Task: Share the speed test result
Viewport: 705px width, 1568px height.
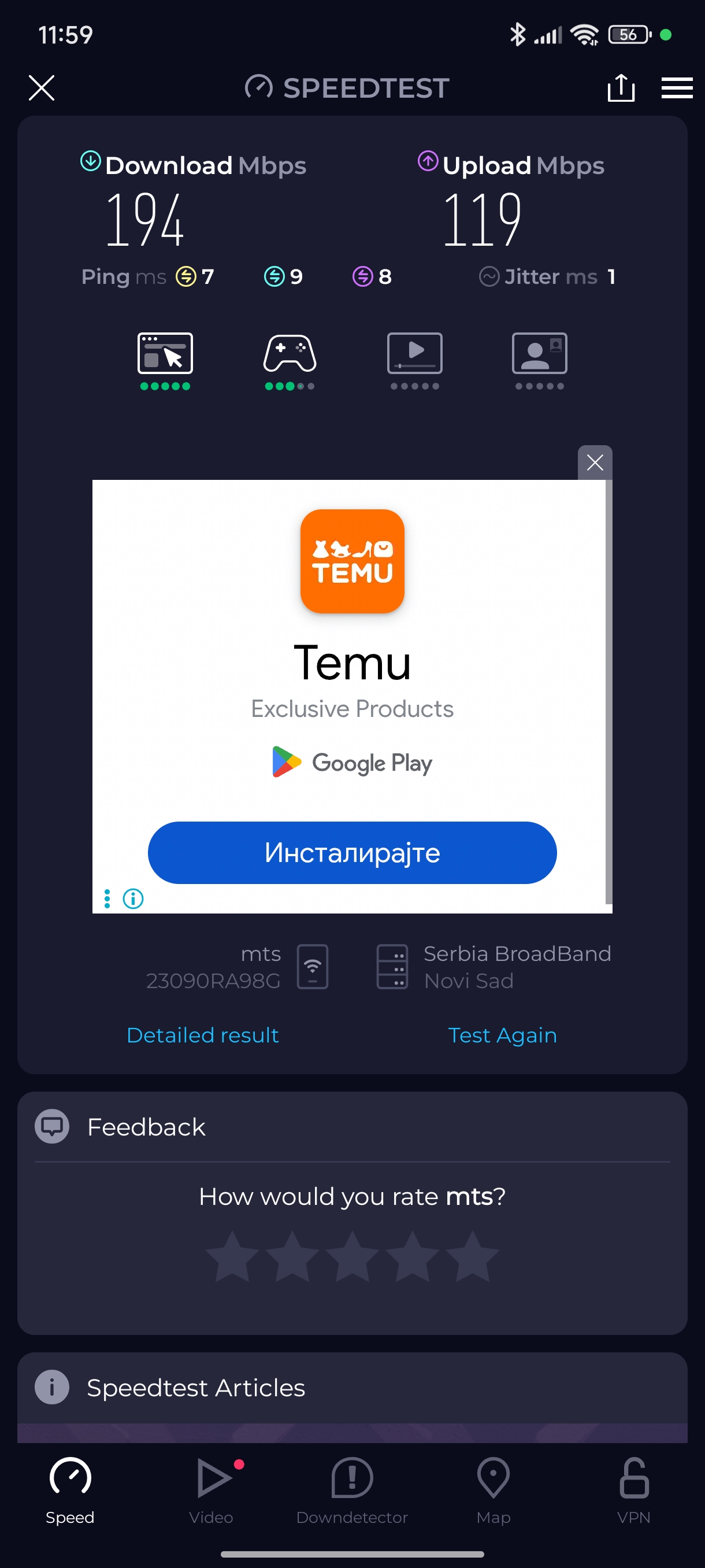Action: click(x=621, y=88)
